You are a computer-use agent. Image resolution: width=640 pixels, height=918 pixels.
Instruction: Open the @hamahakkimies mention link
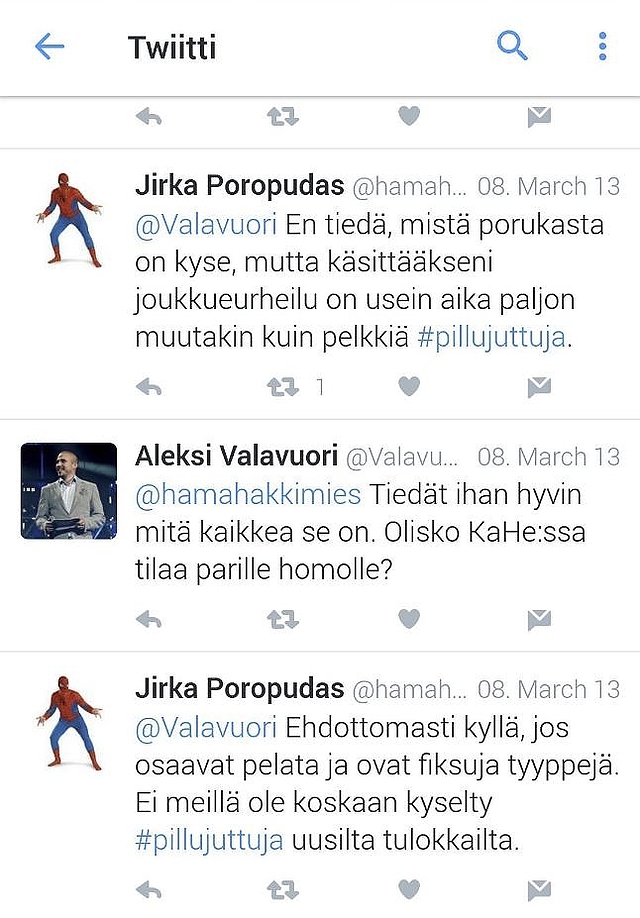click(248, 494)
